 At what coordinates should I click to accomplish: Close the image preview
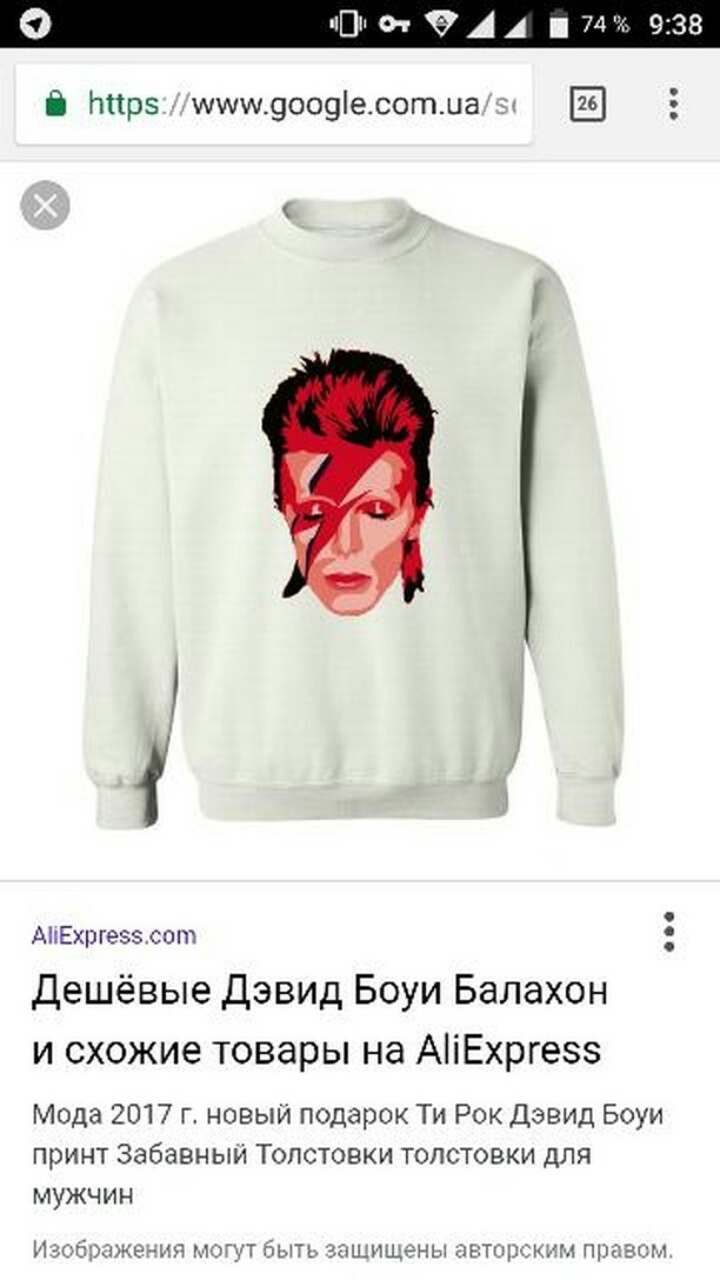click(x=45, y=206)
